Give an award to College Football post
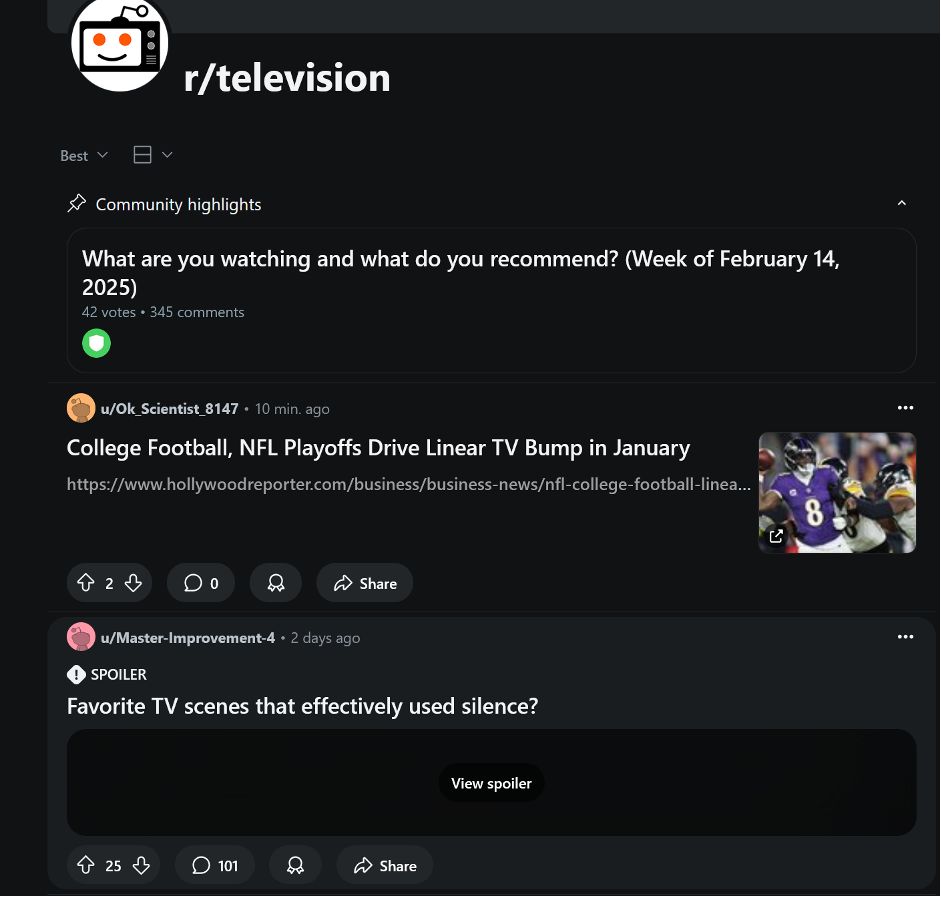This screenshot has width=941, height=897. coord(275,583)
